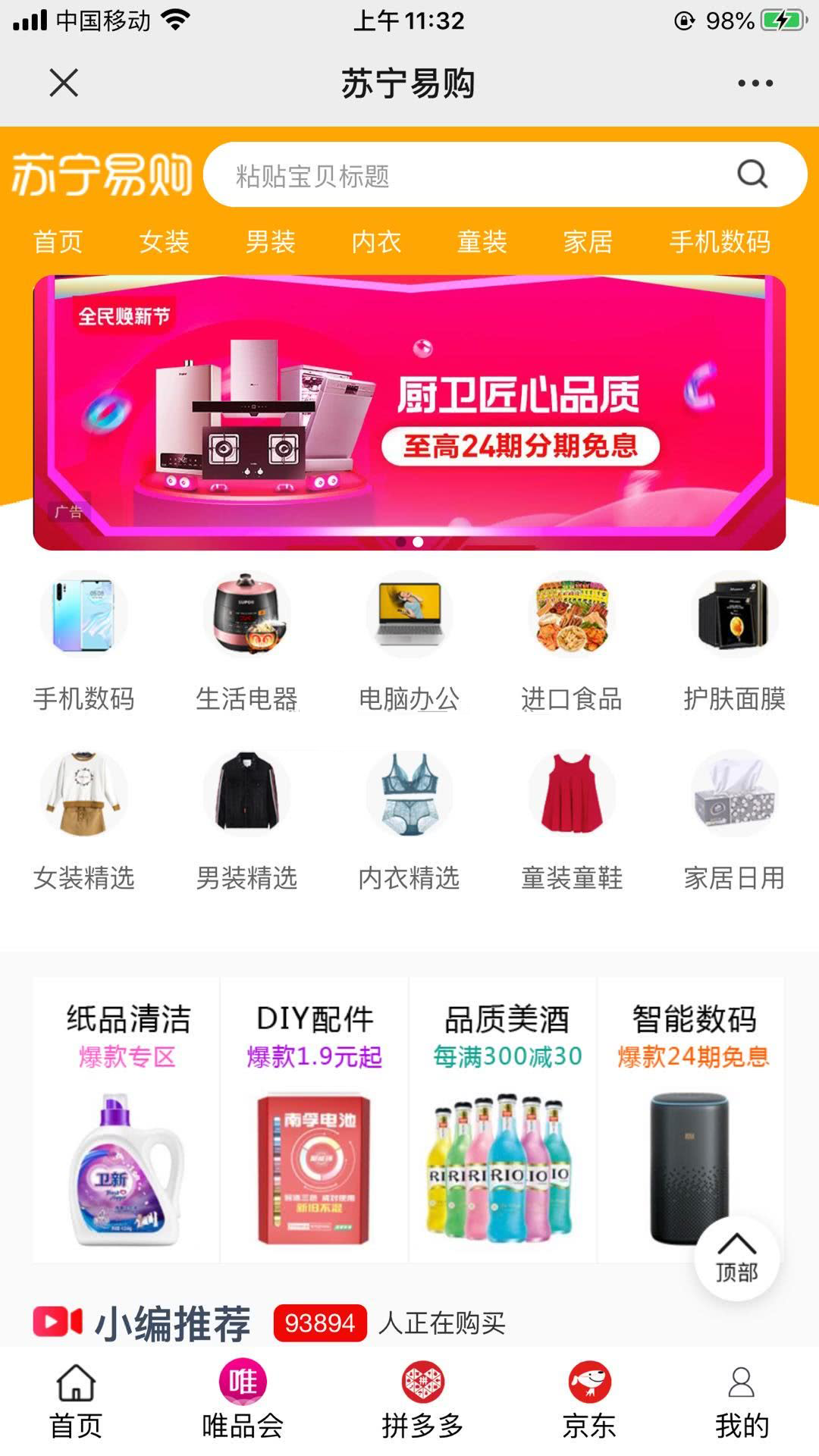The height and width of the screenshot is (1456, 819).
Task: Open the 厨卫匠心品质 banner
Action: point(409,413)
